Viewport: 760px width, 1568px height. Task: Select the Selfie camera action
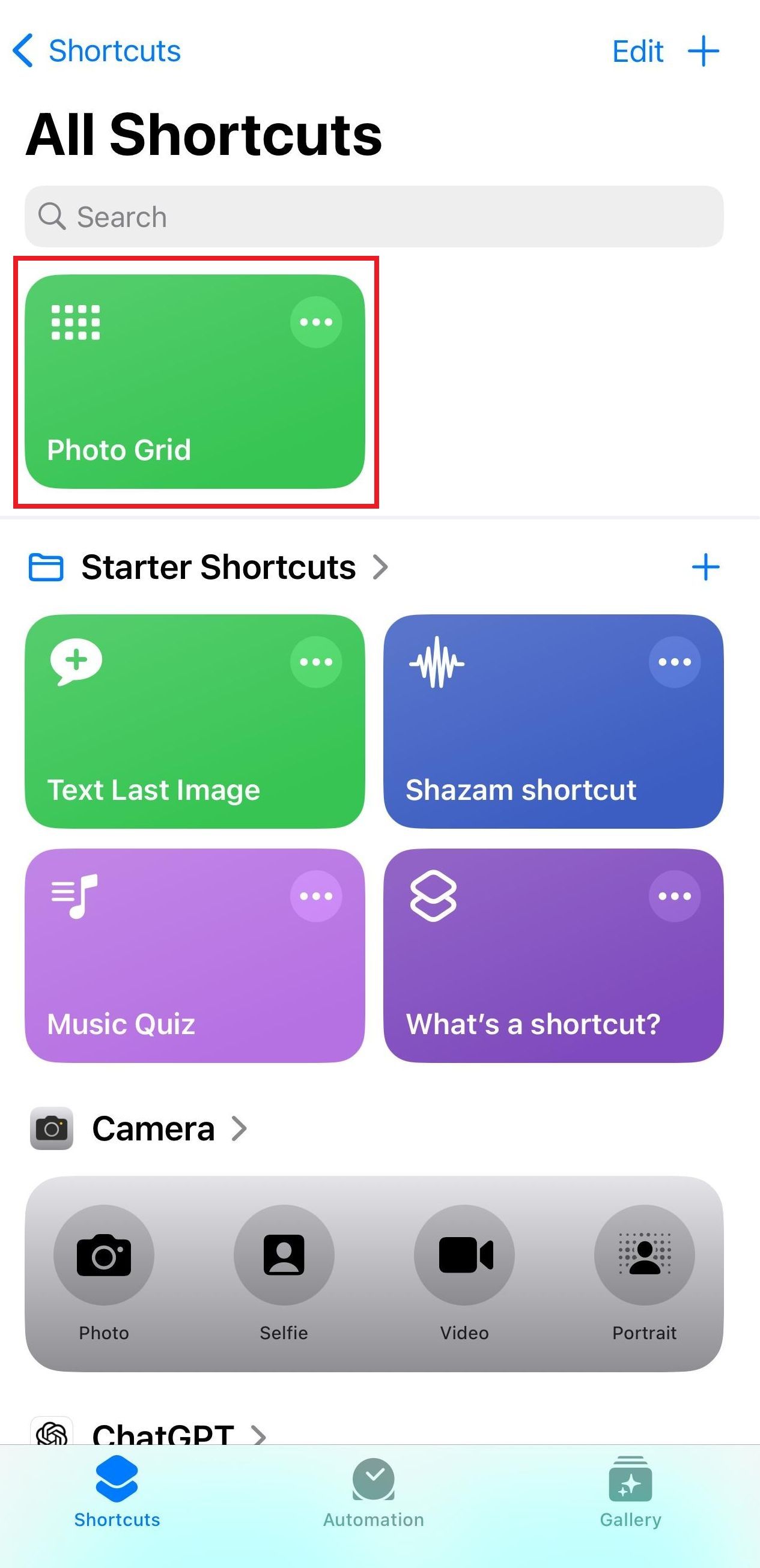[283, 1255]
